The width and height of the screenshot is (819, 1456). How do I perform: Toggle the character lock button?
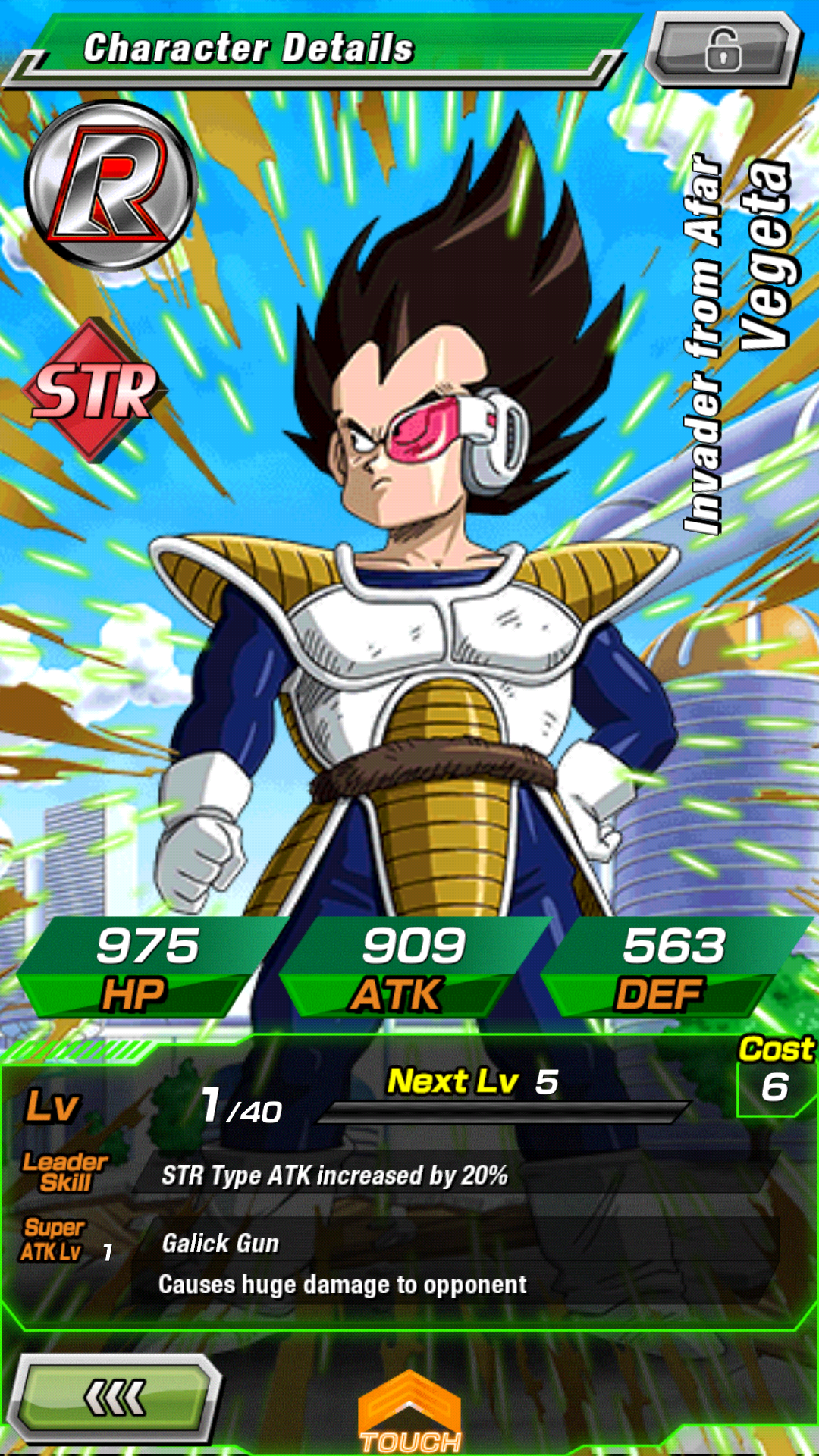pyautogui.click(x=722, y=49)
